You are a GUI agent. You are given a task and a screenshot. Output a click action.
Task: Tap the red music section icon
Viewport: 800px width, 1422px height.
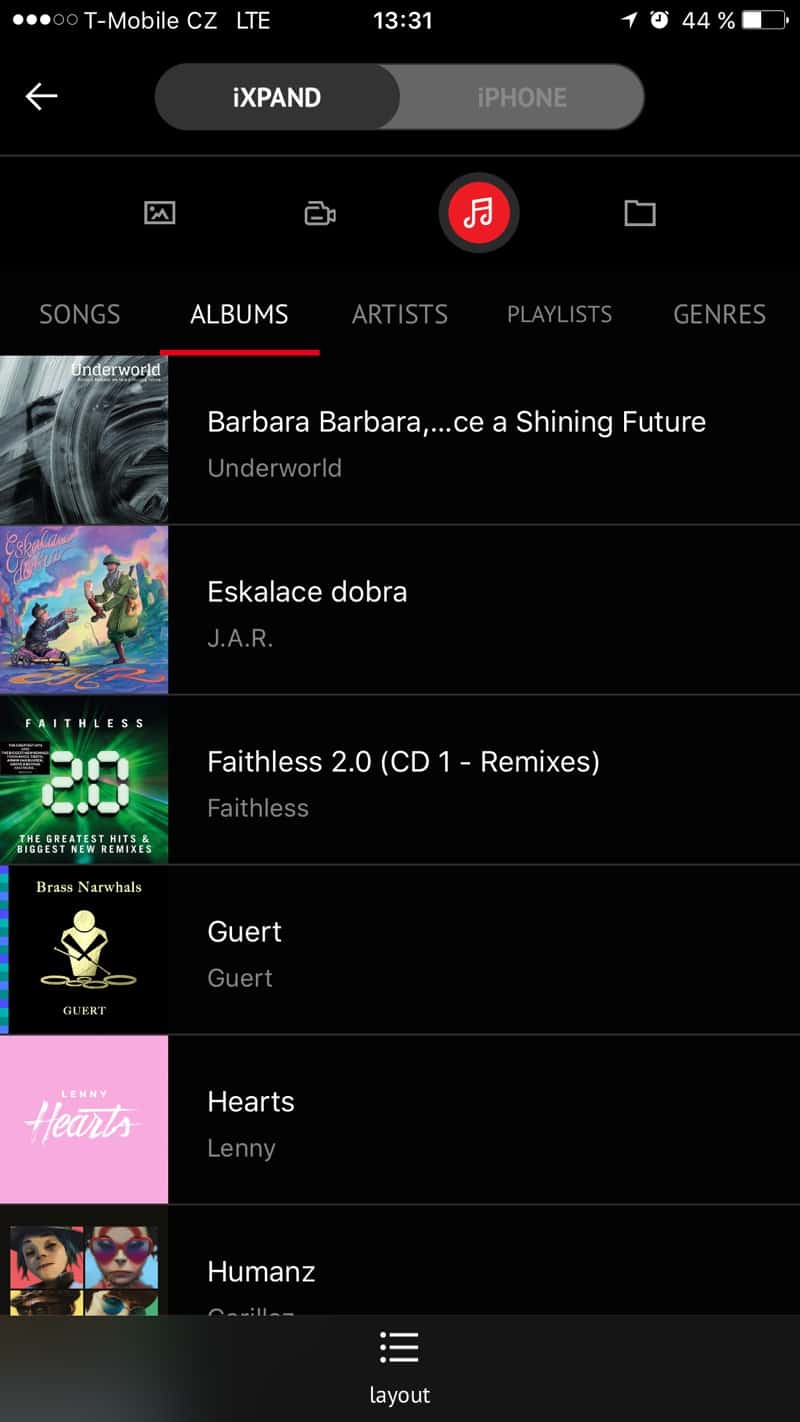click(x=479, y=212)
